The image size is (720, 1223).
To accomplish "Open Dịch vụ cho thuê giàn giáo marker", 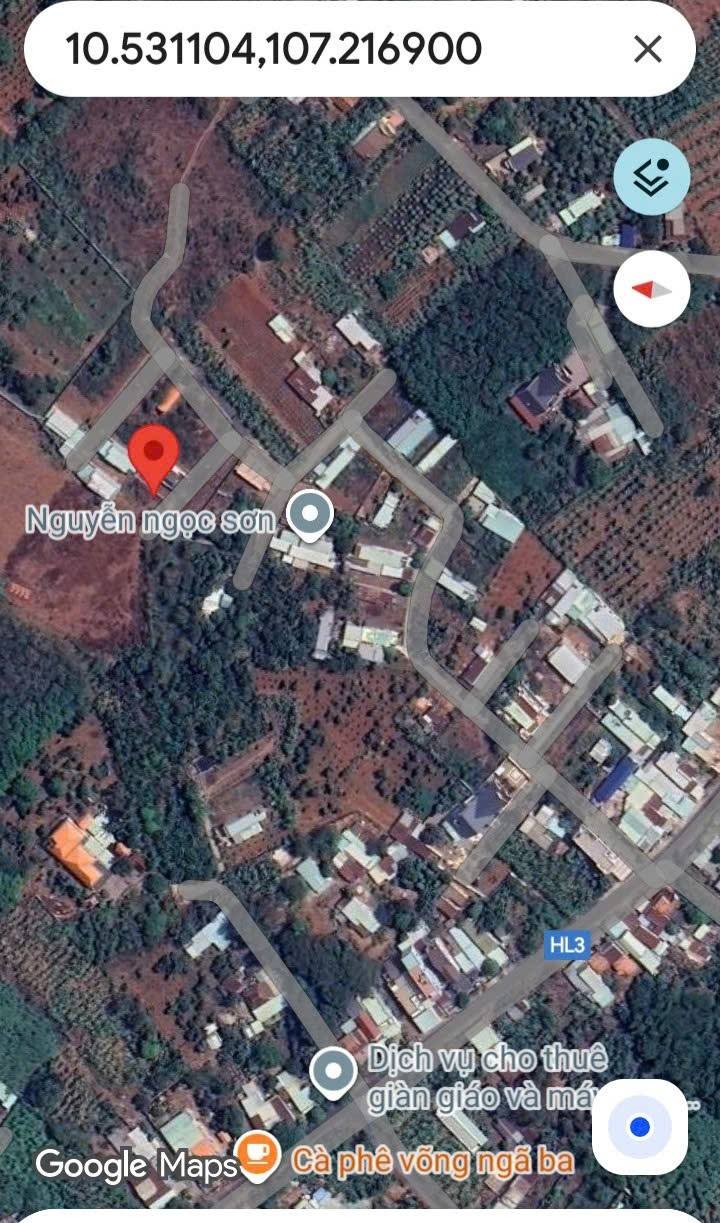I will pos(333,1073).
